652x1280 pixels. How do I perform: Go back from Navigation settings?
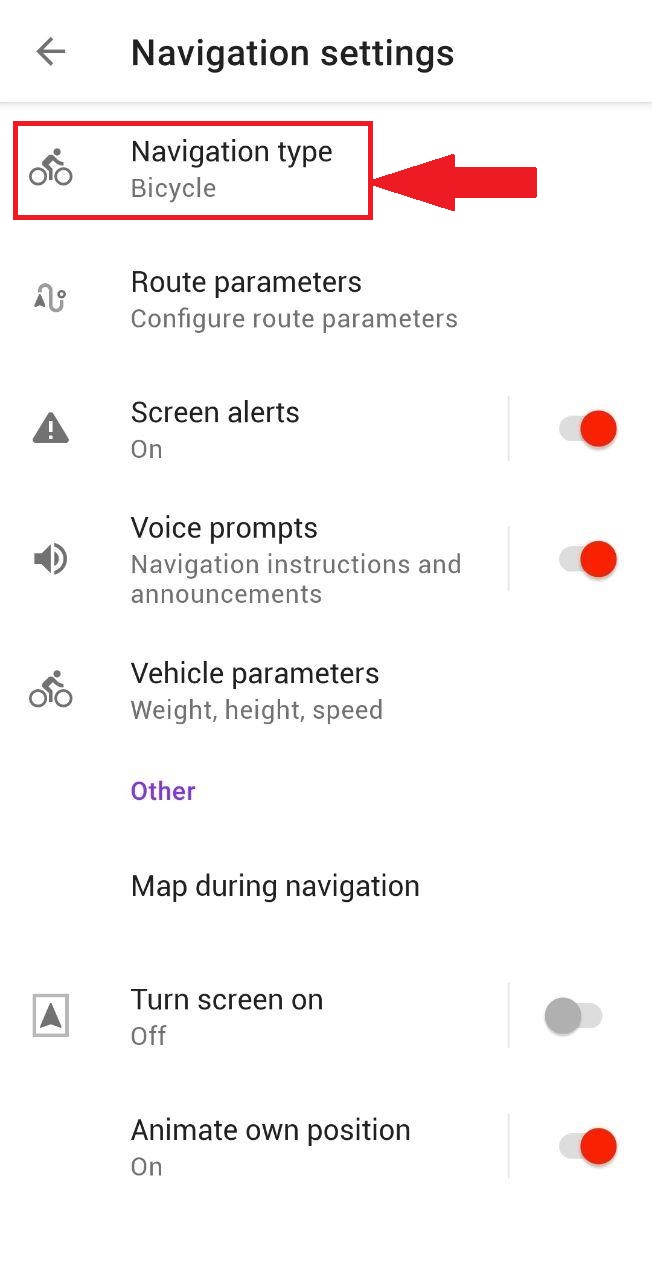pyautogui.click(x=50, y=52)
